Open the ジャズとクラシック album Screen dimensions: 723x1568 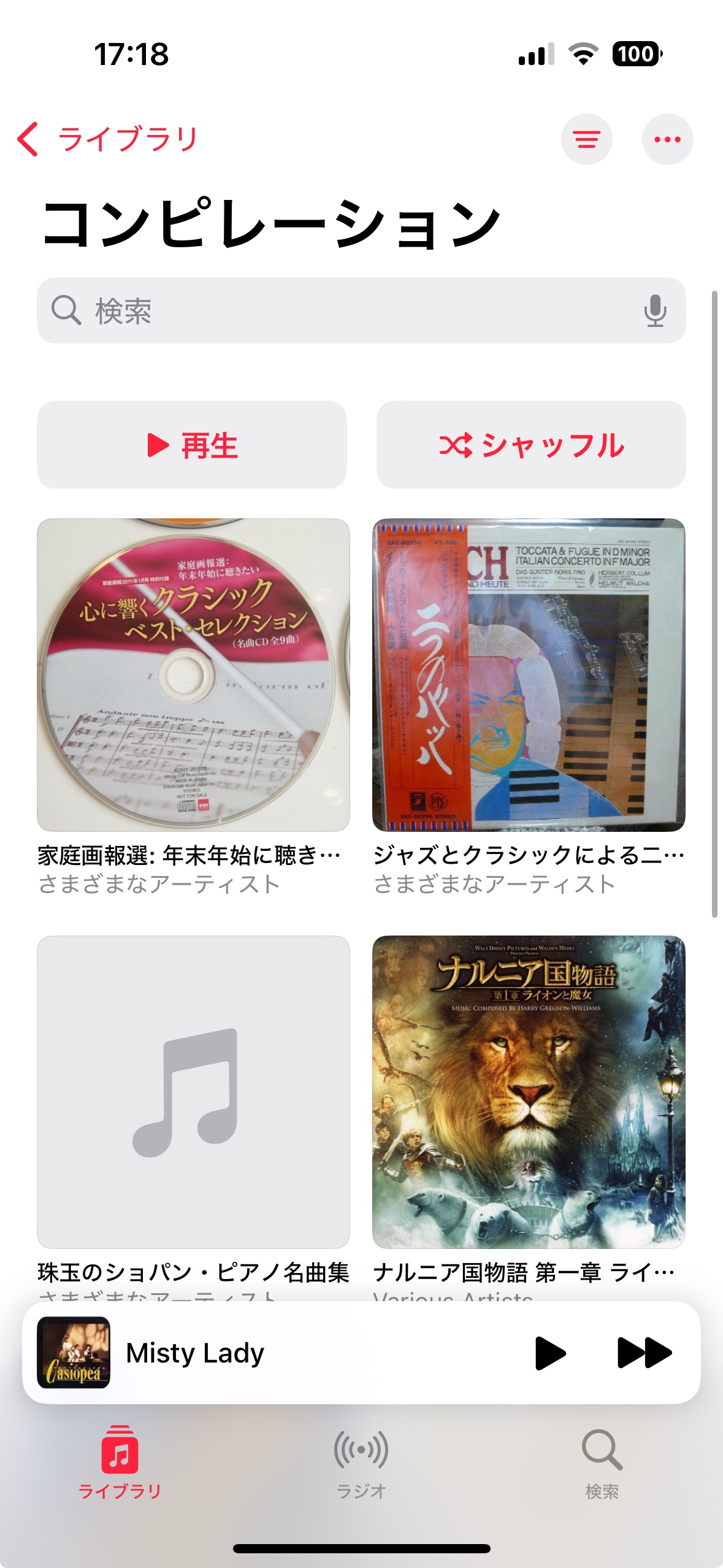[529, 675]
